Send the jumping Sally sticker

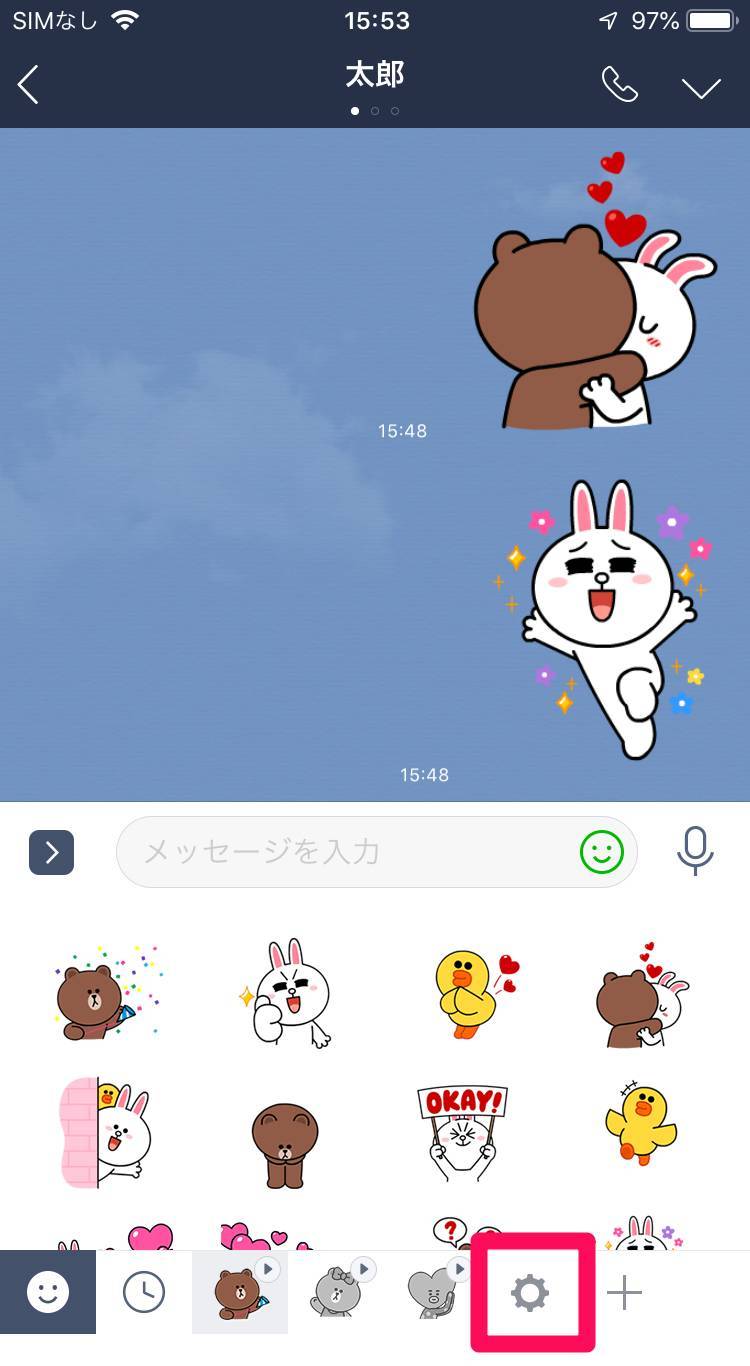[640, 1125]
